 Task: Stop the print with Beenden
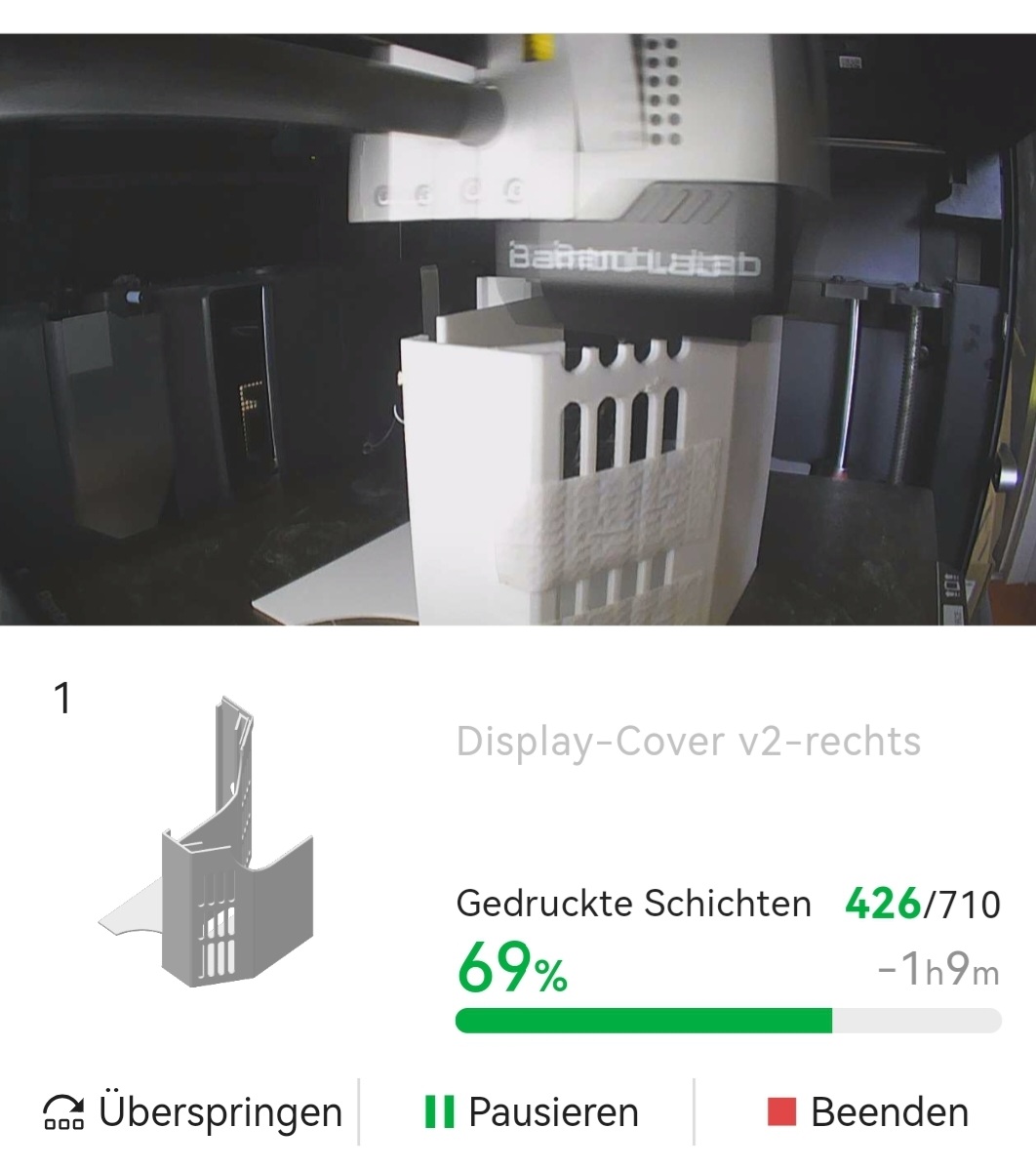[867, 1111]
